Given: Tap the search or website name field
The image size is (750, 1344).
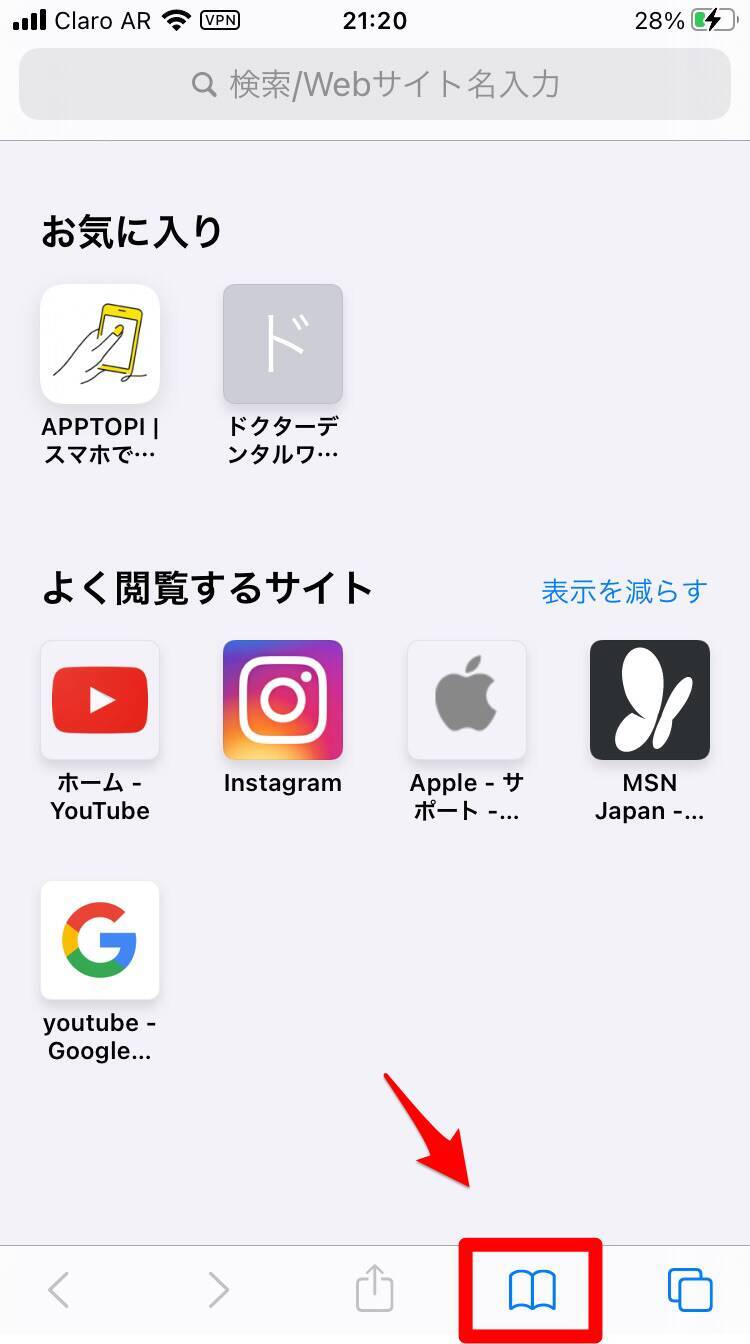Looking at the screenshot, I should coord(375,84).
